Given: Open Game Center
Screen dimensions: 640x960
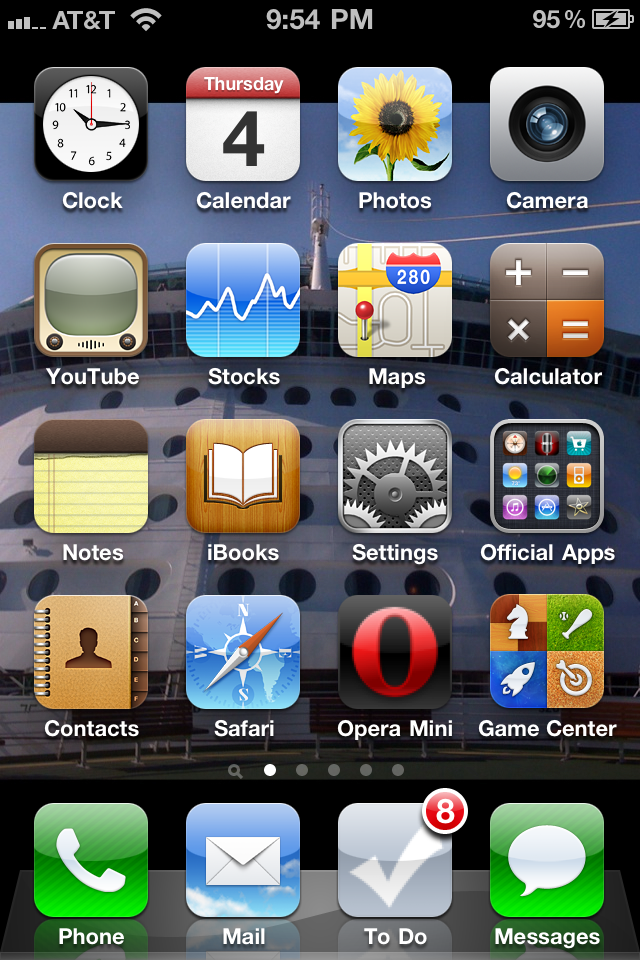Looking at the screenshot, I should click(x=547, y=652).
